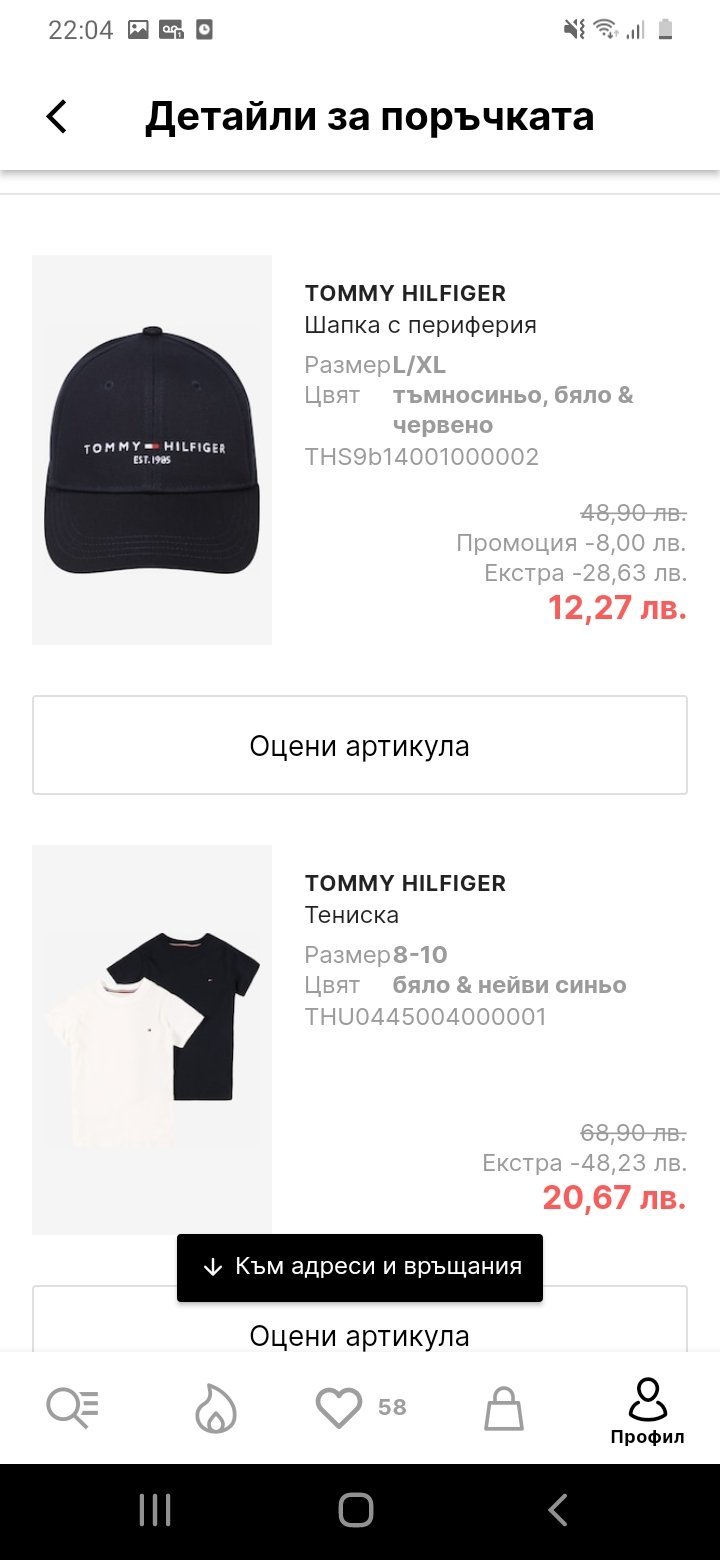
Task: Rate the Tommy Hilfiger cap item
Action: [x=360, y=746]
